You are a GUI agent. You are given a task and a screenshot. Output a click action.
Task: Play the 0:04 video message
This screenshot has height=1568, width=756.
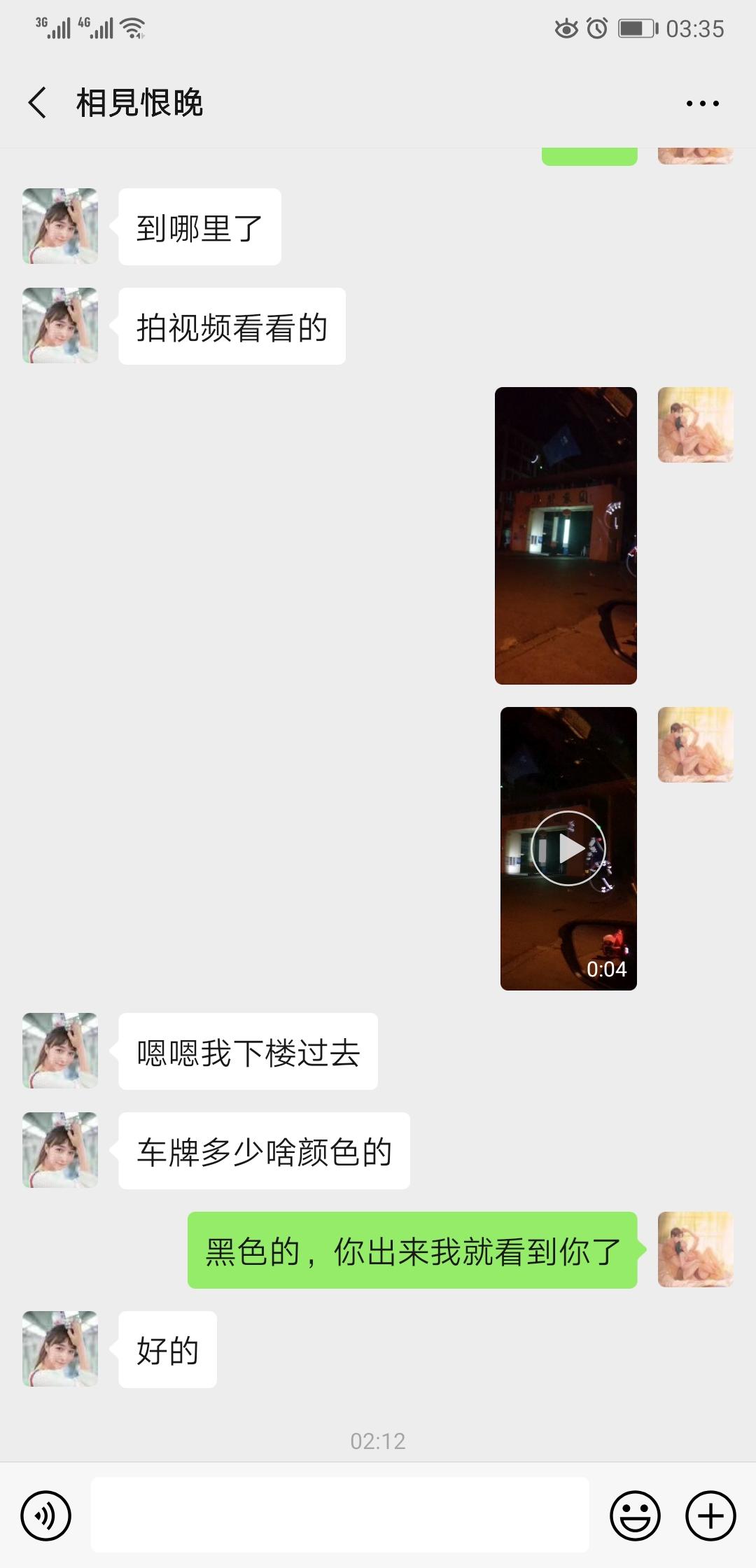coord(568,848)
